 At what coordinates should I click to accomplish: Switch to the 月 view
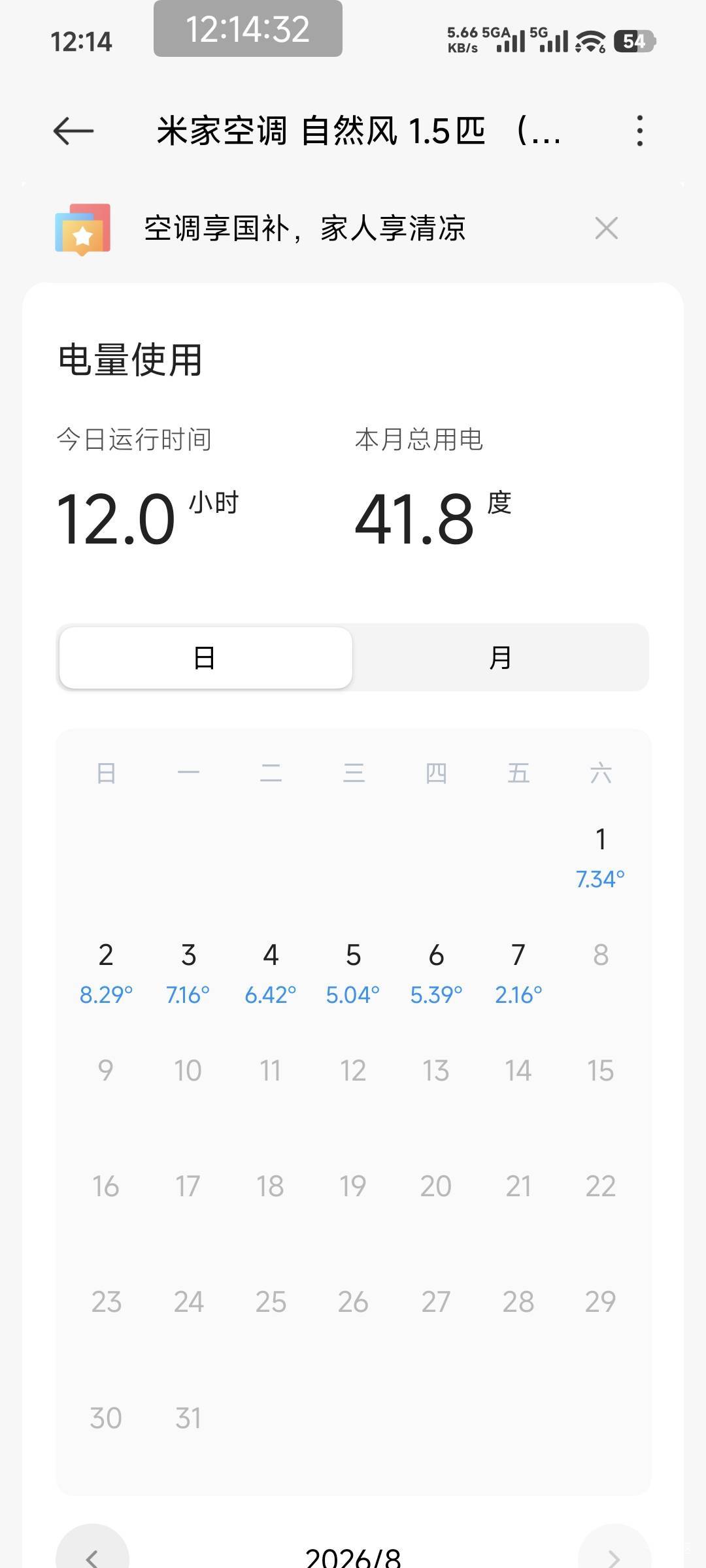point(501,657)
